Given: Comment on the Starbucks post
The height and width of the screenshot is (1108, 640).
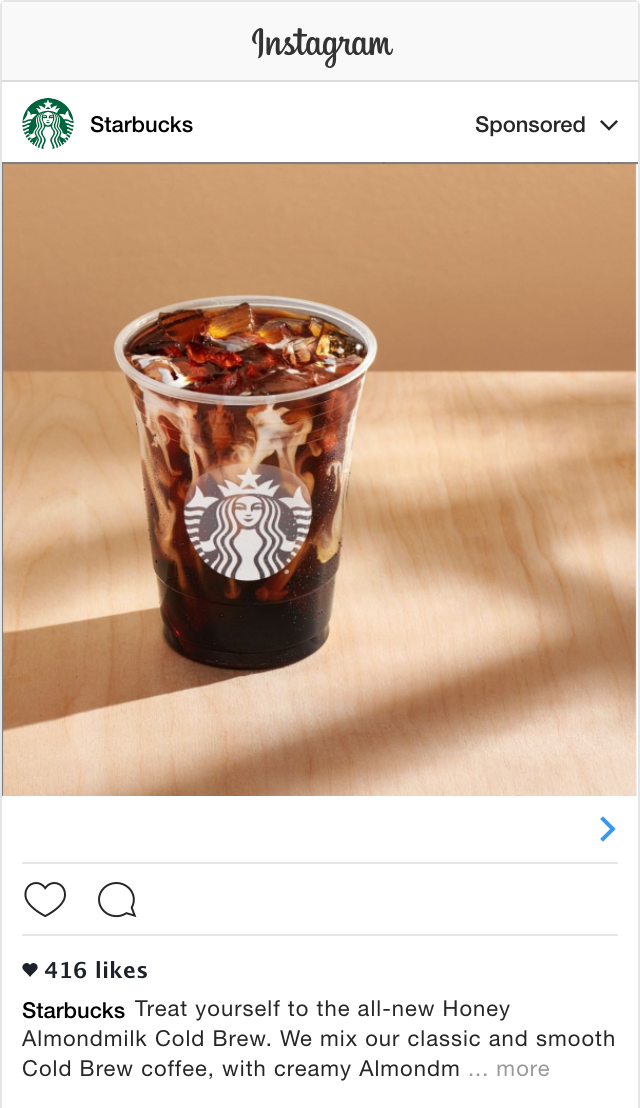Looking at the screenshot, I should (117, 900).
